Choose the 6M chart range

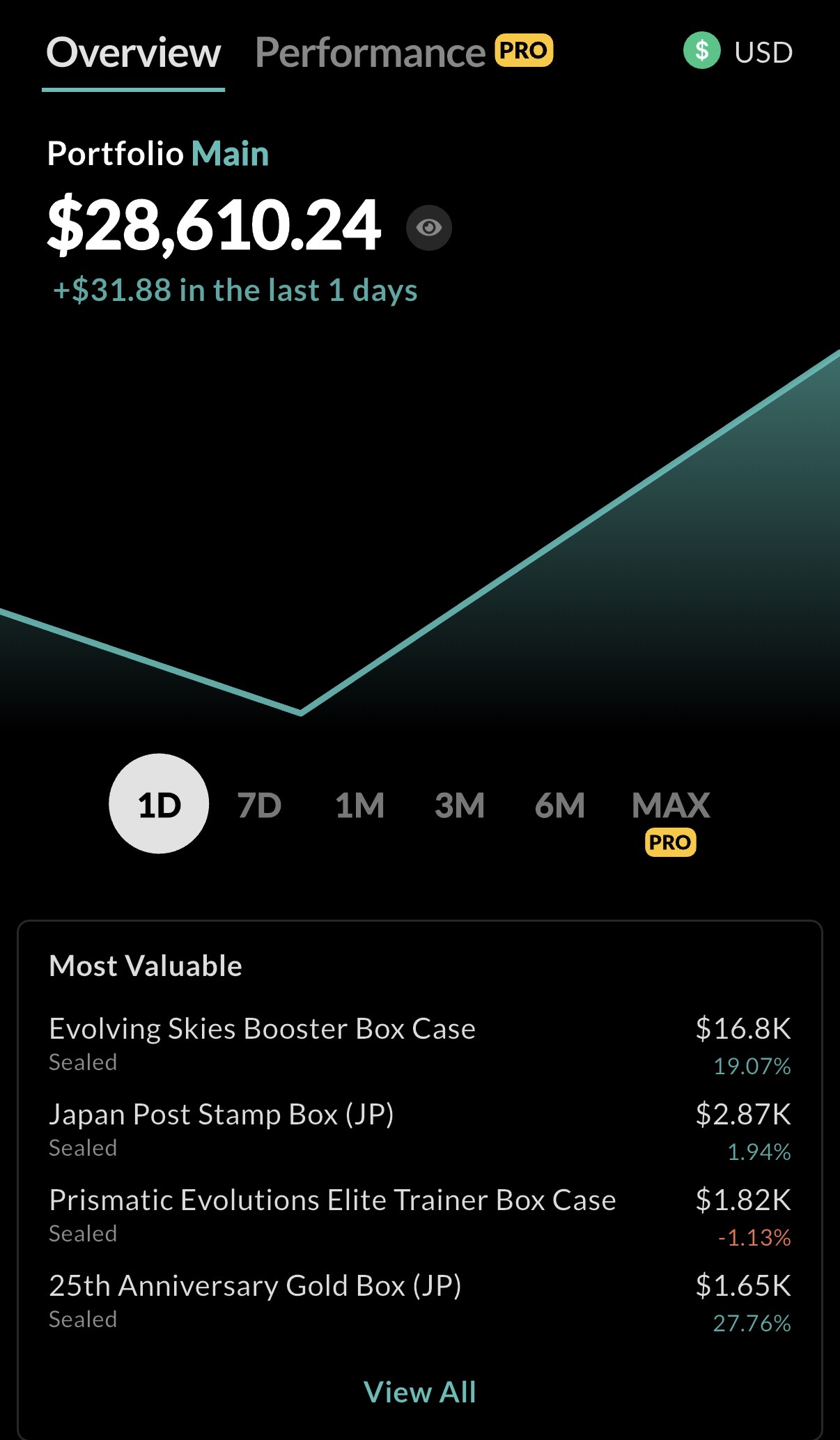click(x=559, y=806)
